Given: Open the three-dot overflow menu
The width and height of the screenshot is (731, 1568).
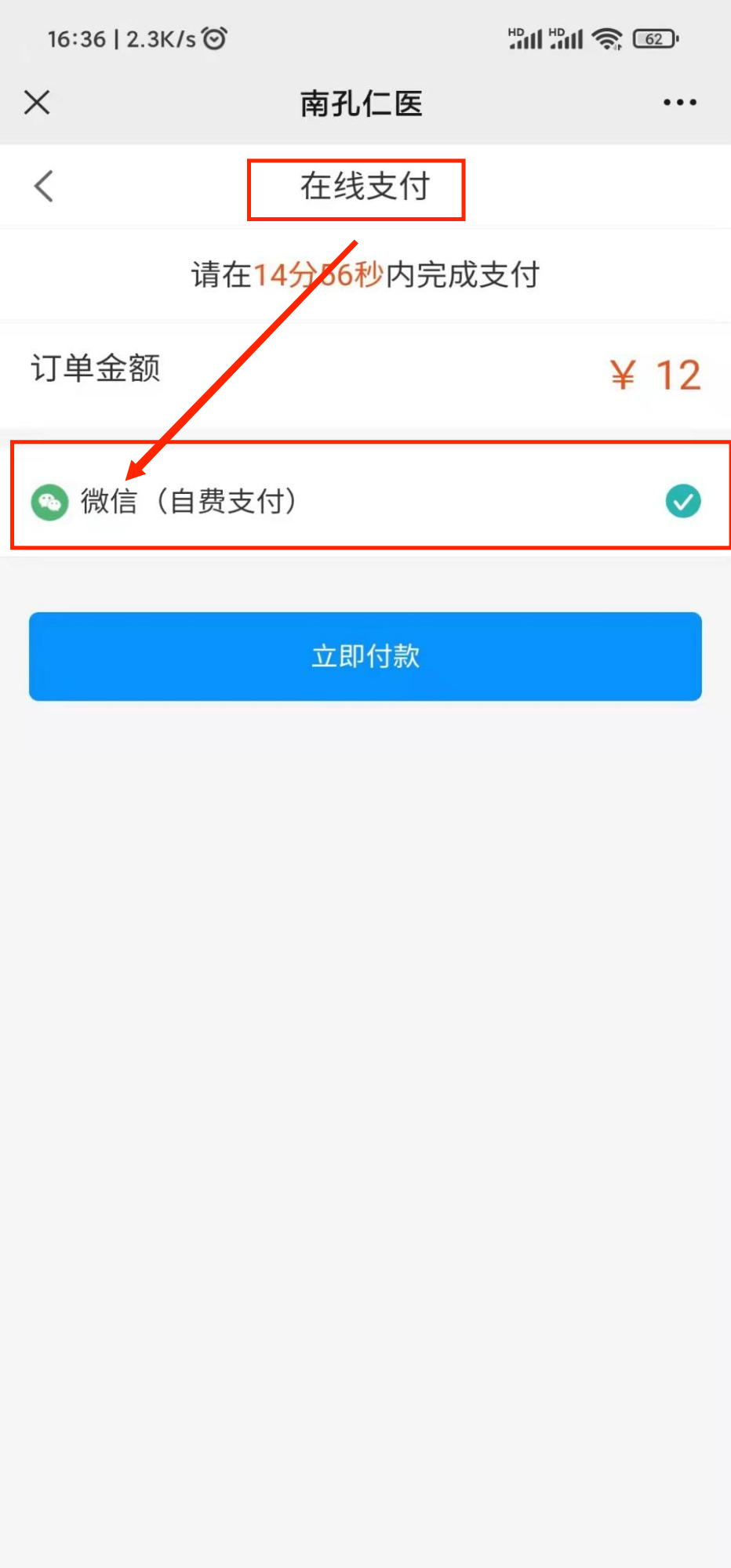Looking at the screenshot, I should pyautogui.click(x=679, y=102).
